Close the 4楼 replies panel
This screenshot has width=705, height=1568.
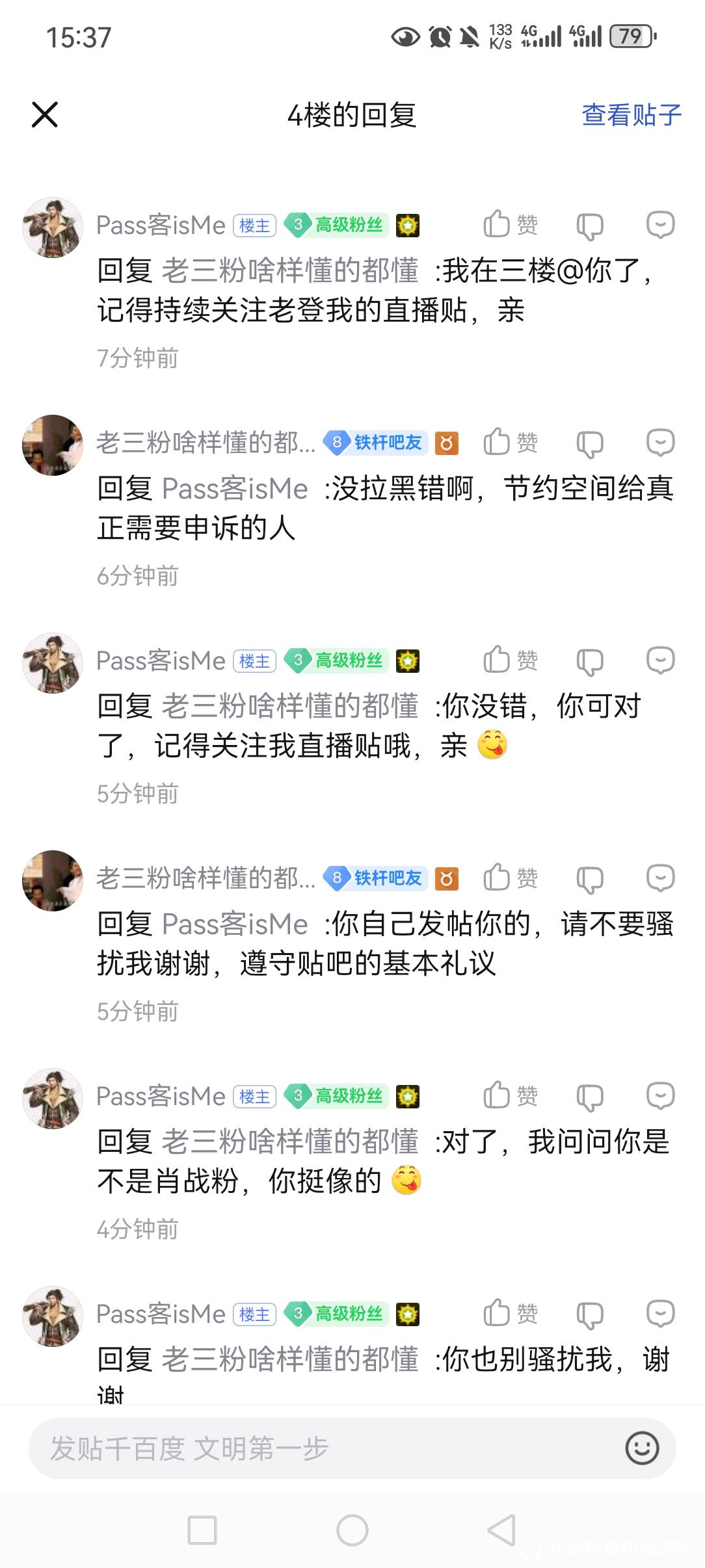click(45, 114)
